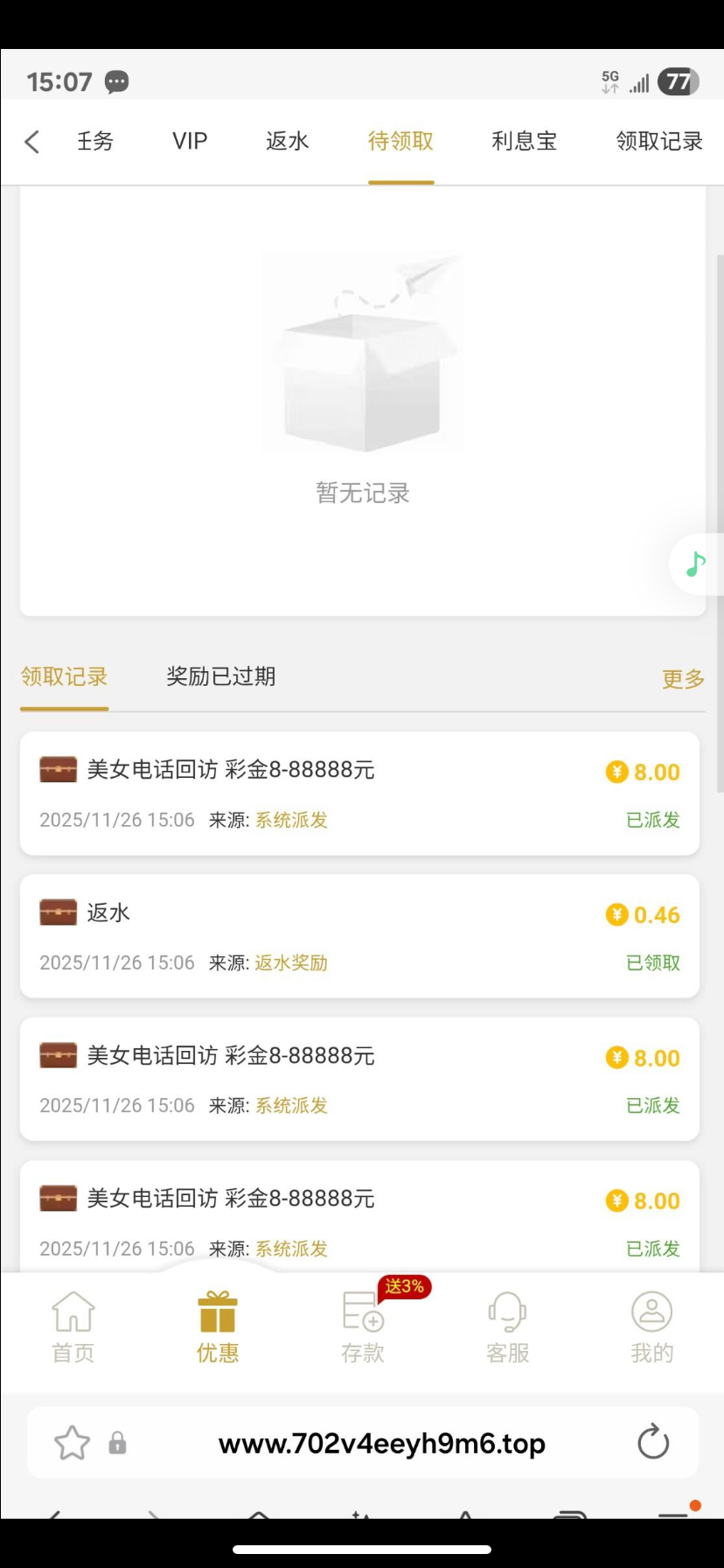Open the 优惠 bottom tab
This screenshot has width=724, height=1568.
click(218, 1328)
